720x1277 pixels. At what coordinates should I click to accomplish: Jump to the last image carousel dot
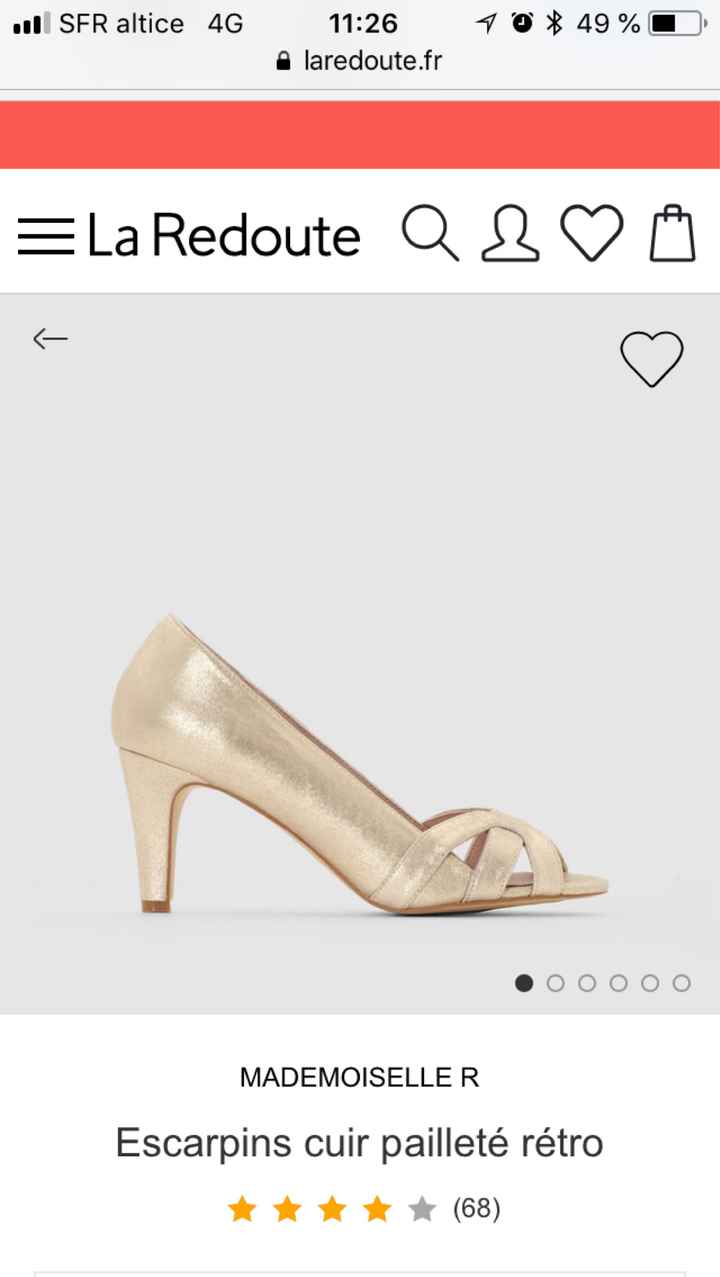coord(679,984)
